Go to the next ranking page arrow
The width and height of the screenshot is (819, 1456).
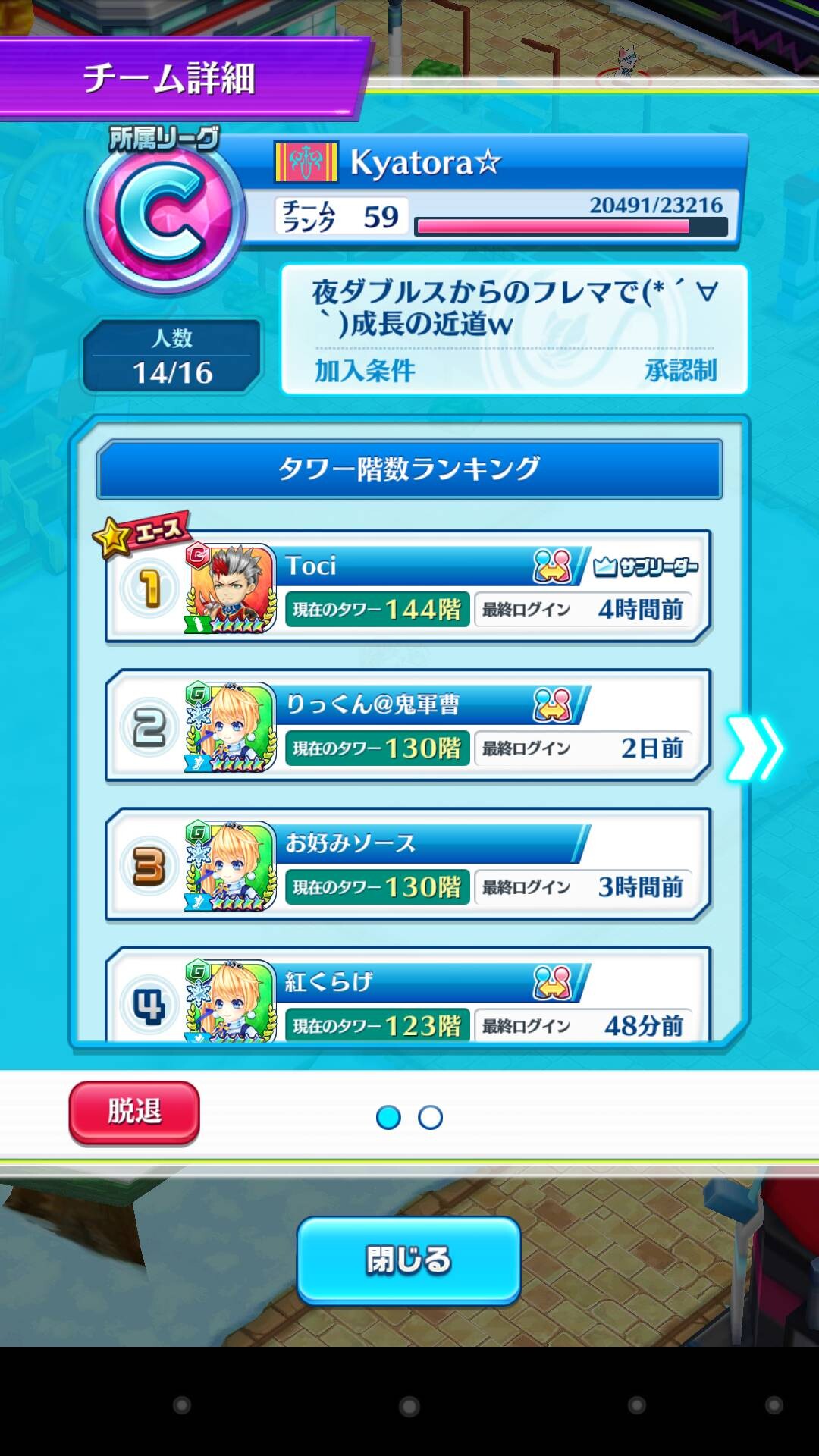click(755, 748)
